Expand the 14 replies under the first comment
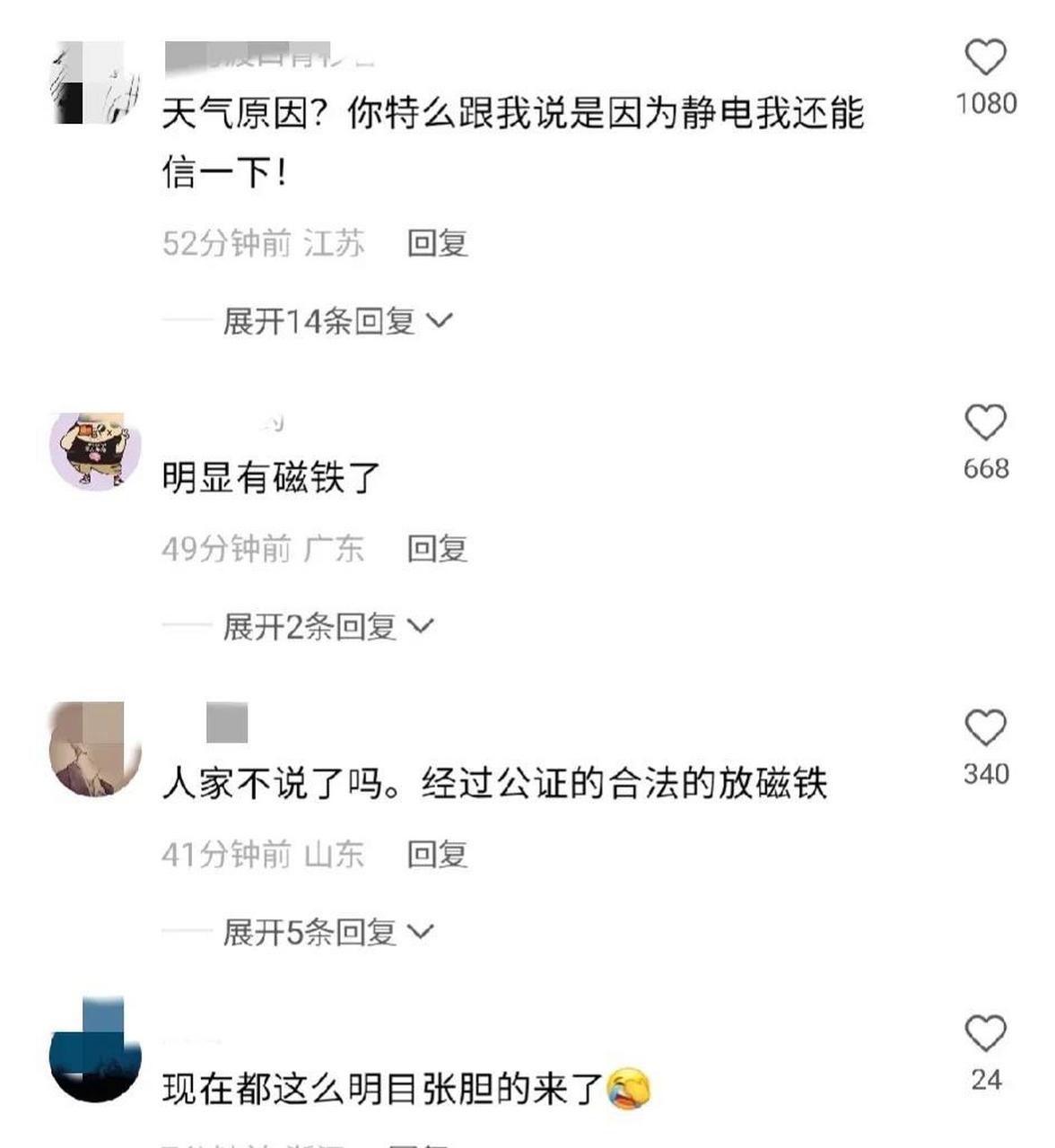Image resolution: width=1055 pixels, height=1148 pixels. tap(332, 319)
